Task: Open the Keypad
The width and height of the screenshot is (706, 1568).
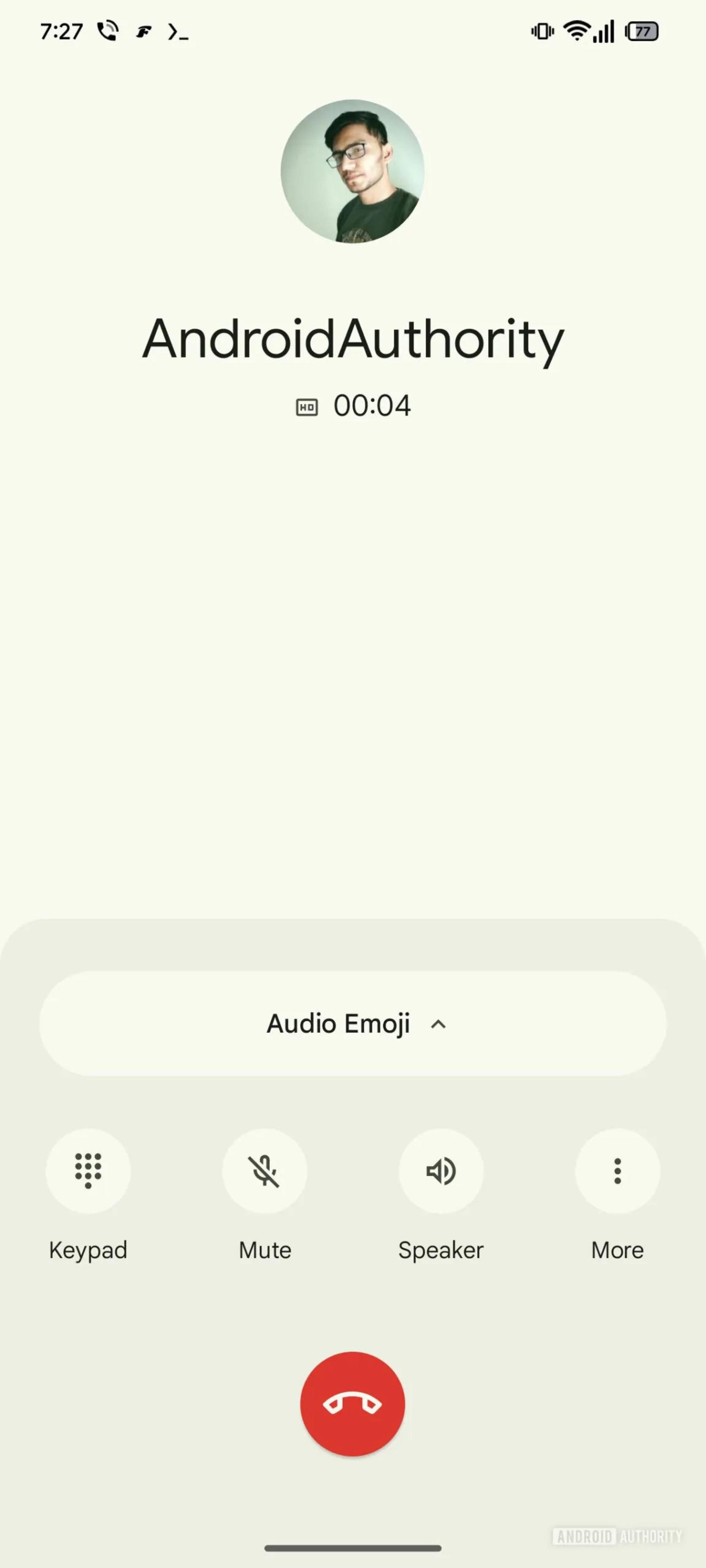Action: coord(88,1170)
